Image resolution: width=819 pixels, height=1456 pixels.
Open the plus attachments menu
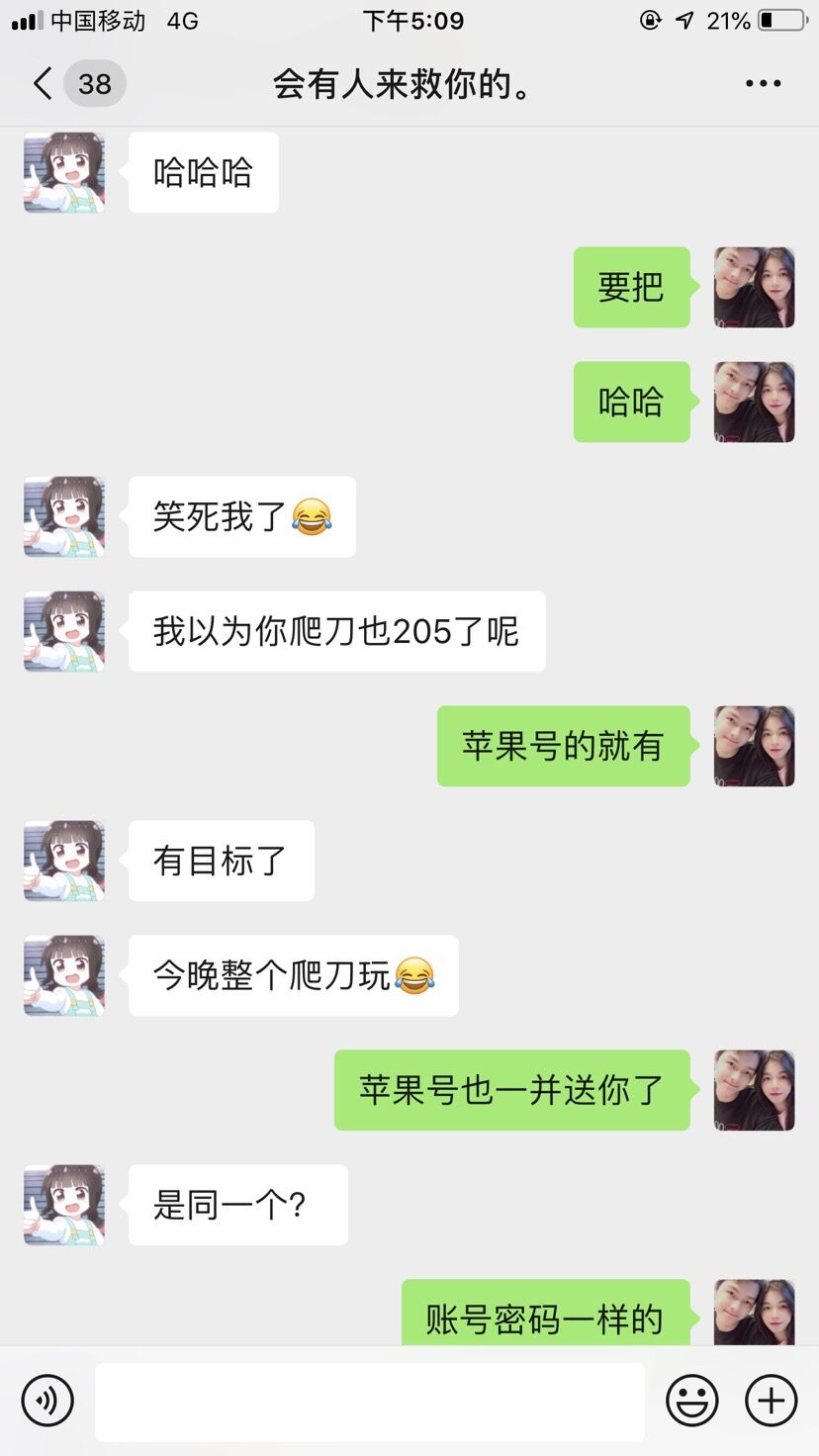point(771,1401)
